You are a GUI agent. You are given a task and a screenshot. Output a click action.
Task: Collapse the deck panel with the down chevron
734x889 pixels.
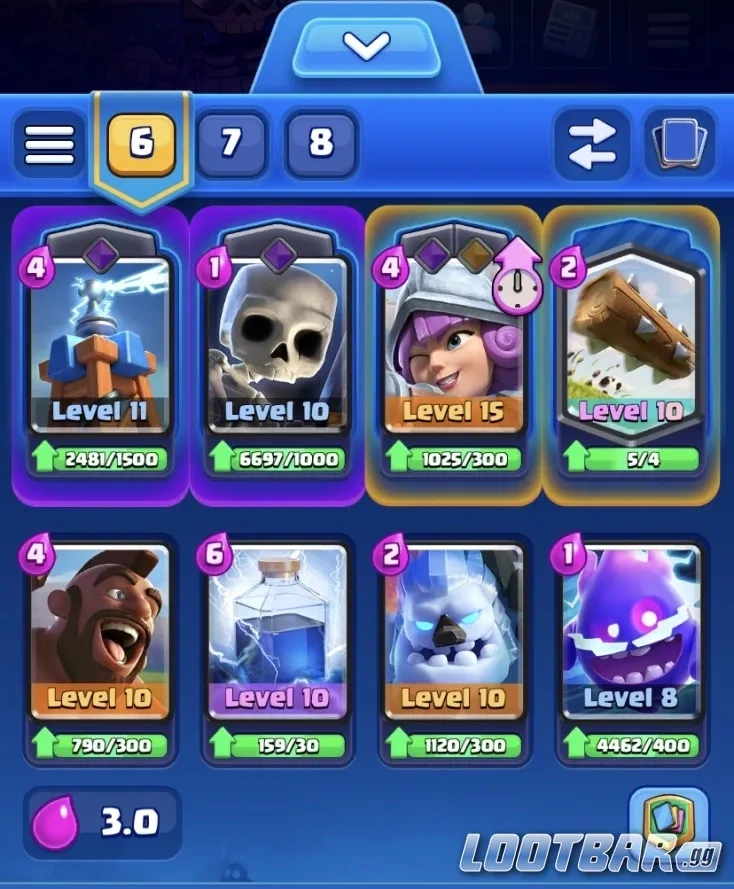(366, 45)
